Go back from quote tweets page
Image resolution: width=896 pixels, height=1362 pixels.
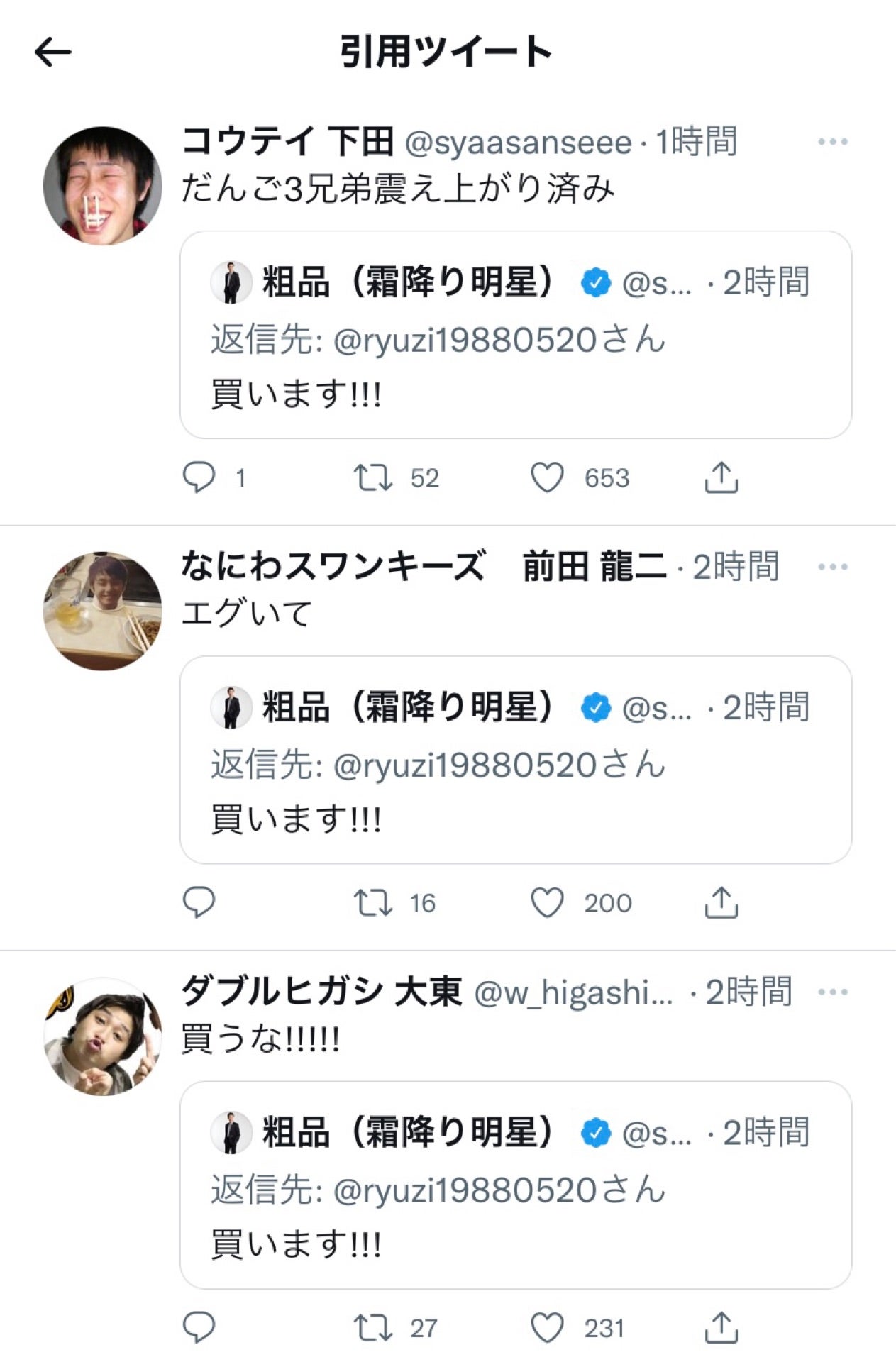click(x=52, y=52)
